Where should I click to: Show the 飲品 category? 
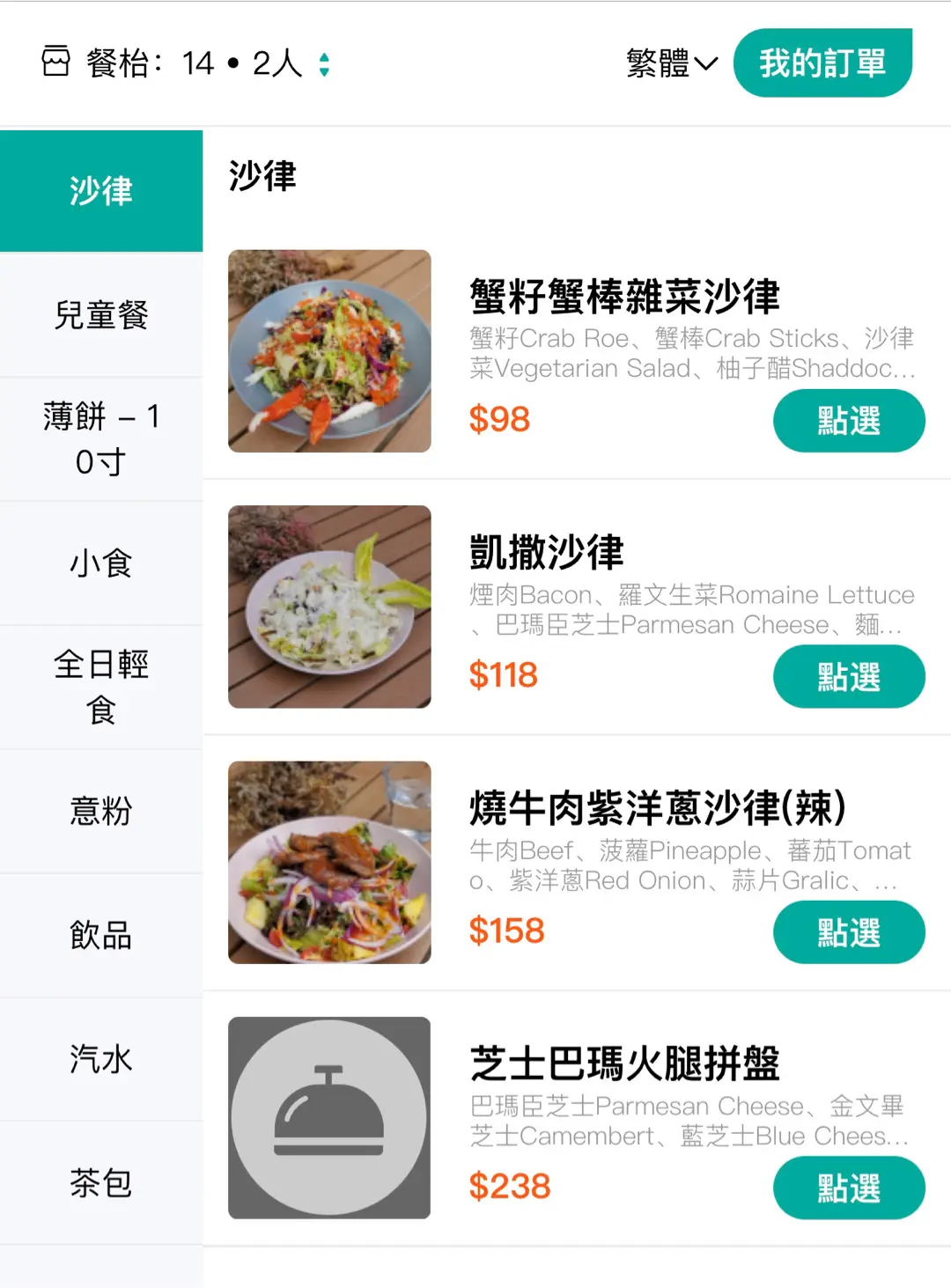coord(101,935)
